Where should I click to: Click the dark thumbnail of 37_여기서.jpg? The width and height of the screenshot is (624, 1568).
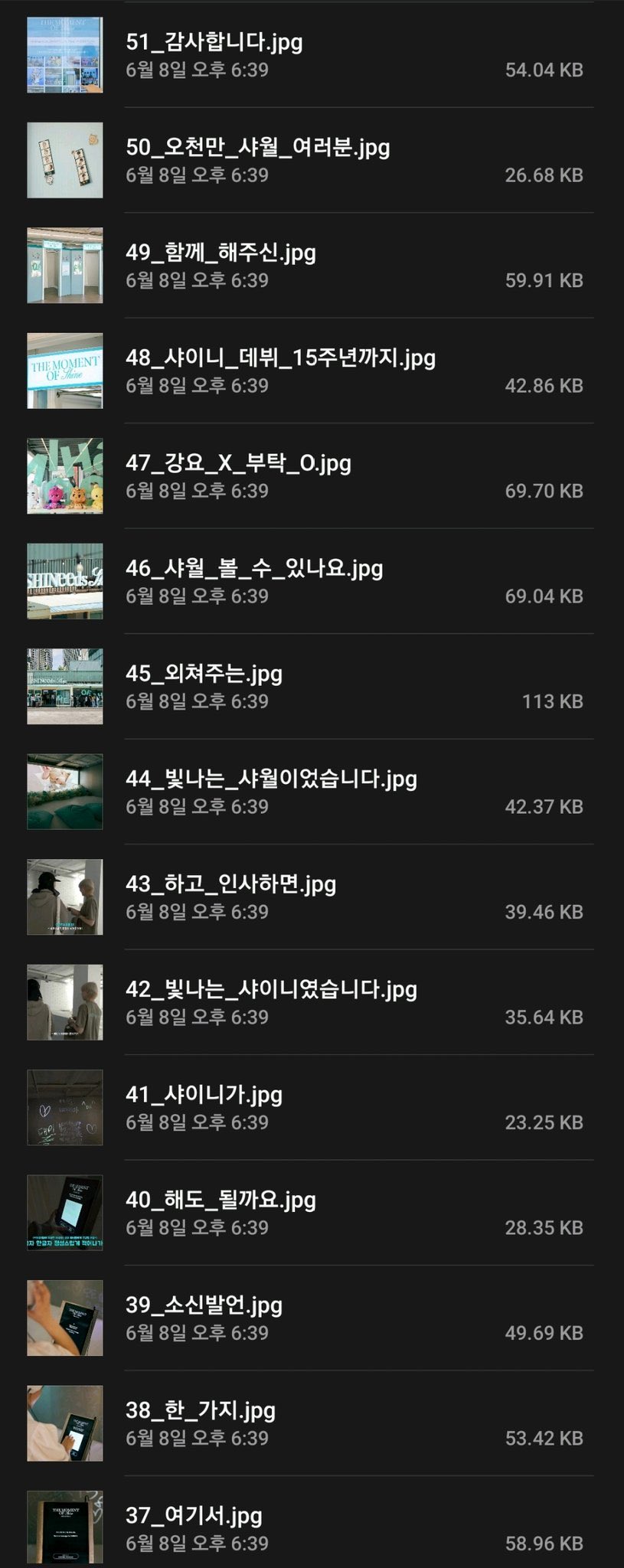click(65, 1527)
